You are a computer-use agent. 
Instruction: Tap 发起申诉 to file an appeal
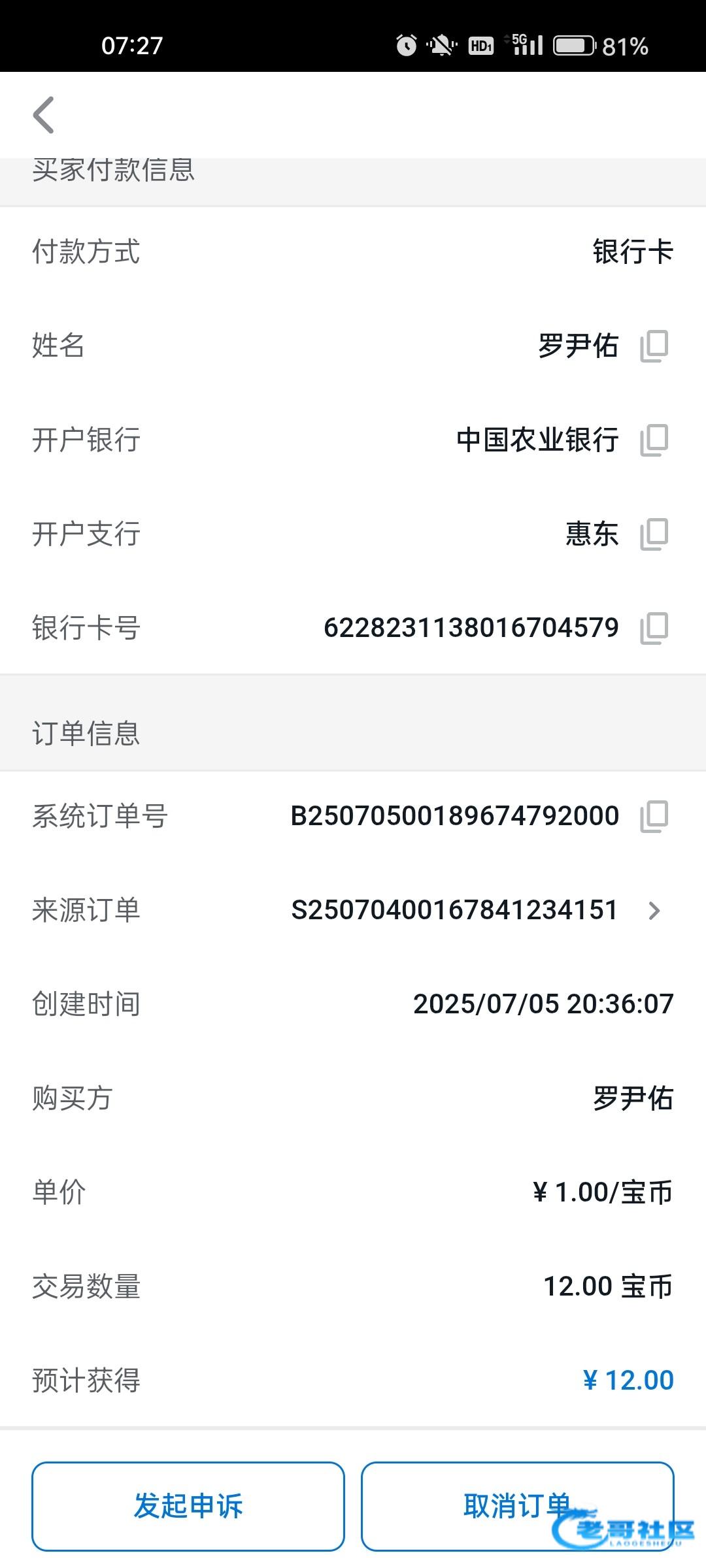pyautogui.click(x=188, y=1506)
